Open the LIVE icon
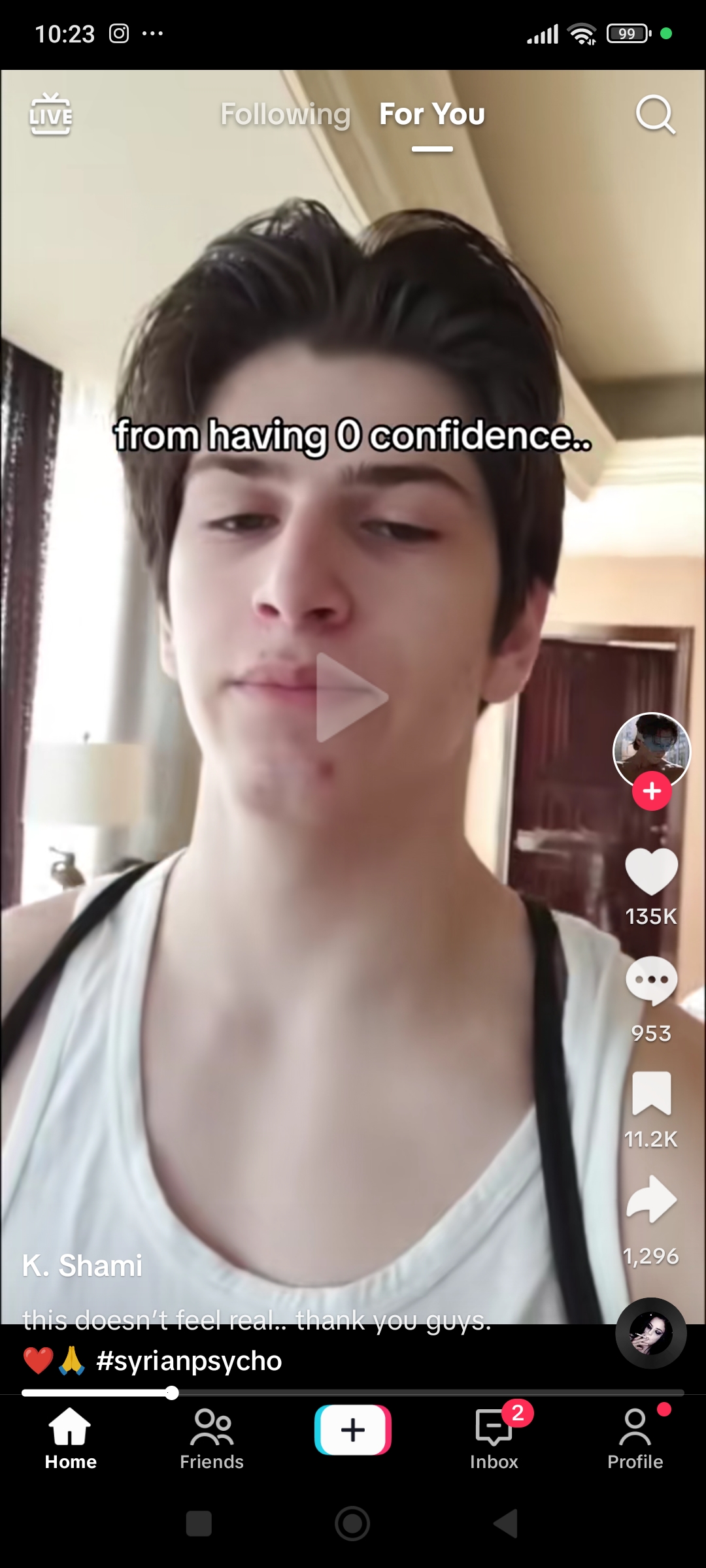The height and width of the screenshot is (1568, 706). [51, 114]
